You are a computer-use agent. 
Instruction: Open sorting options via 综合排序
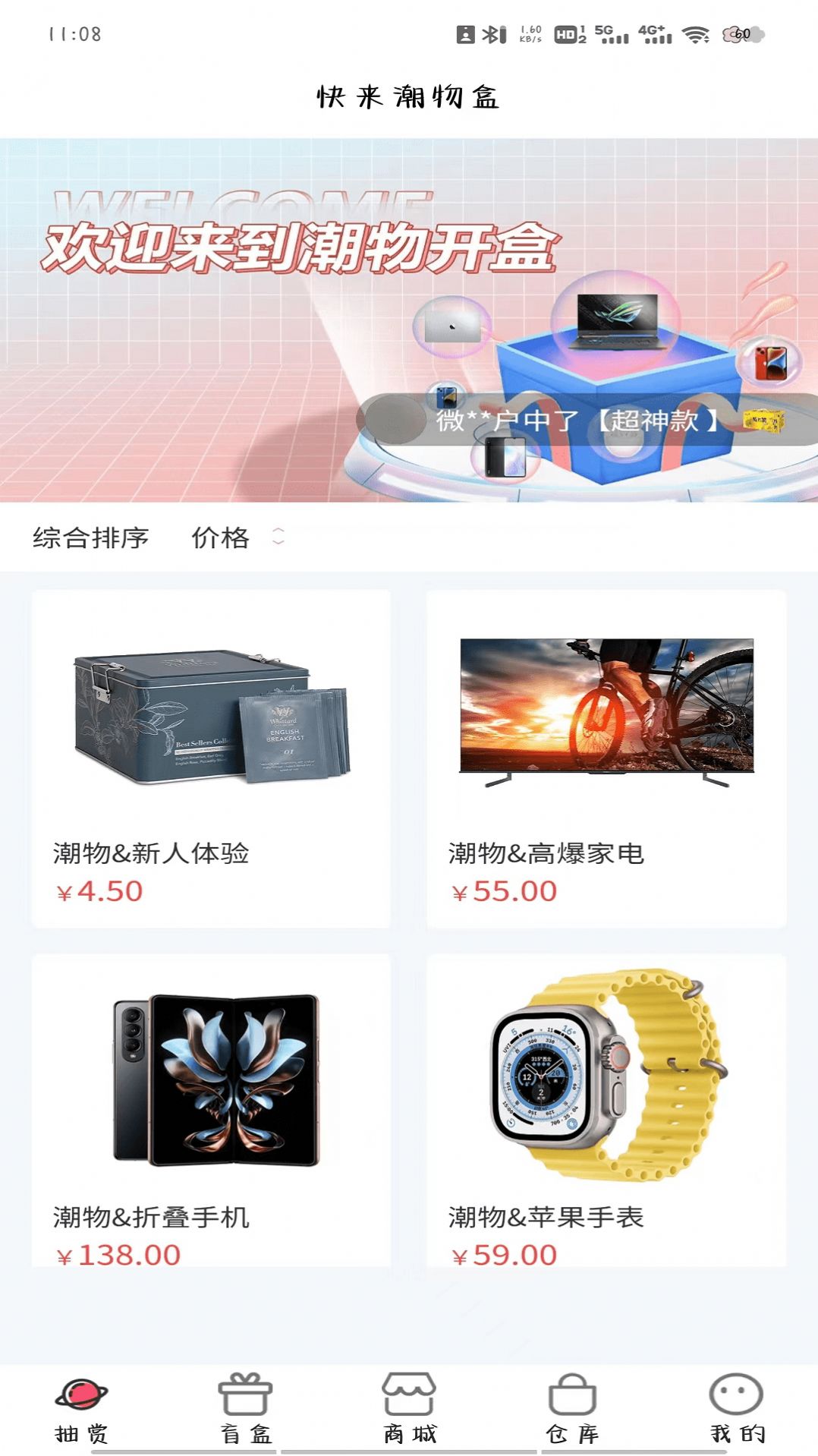90,538
